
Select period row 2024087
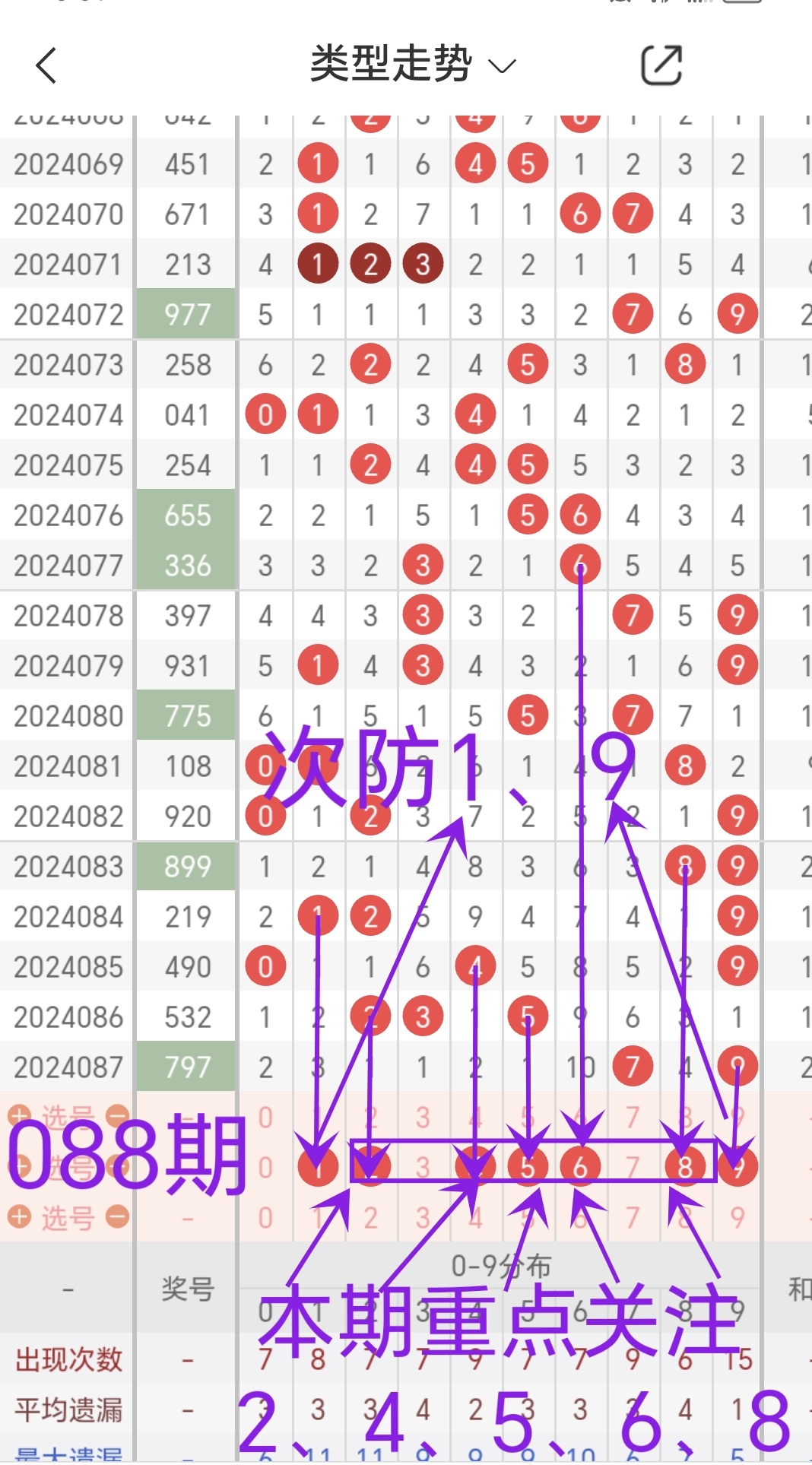point(67,1066)
